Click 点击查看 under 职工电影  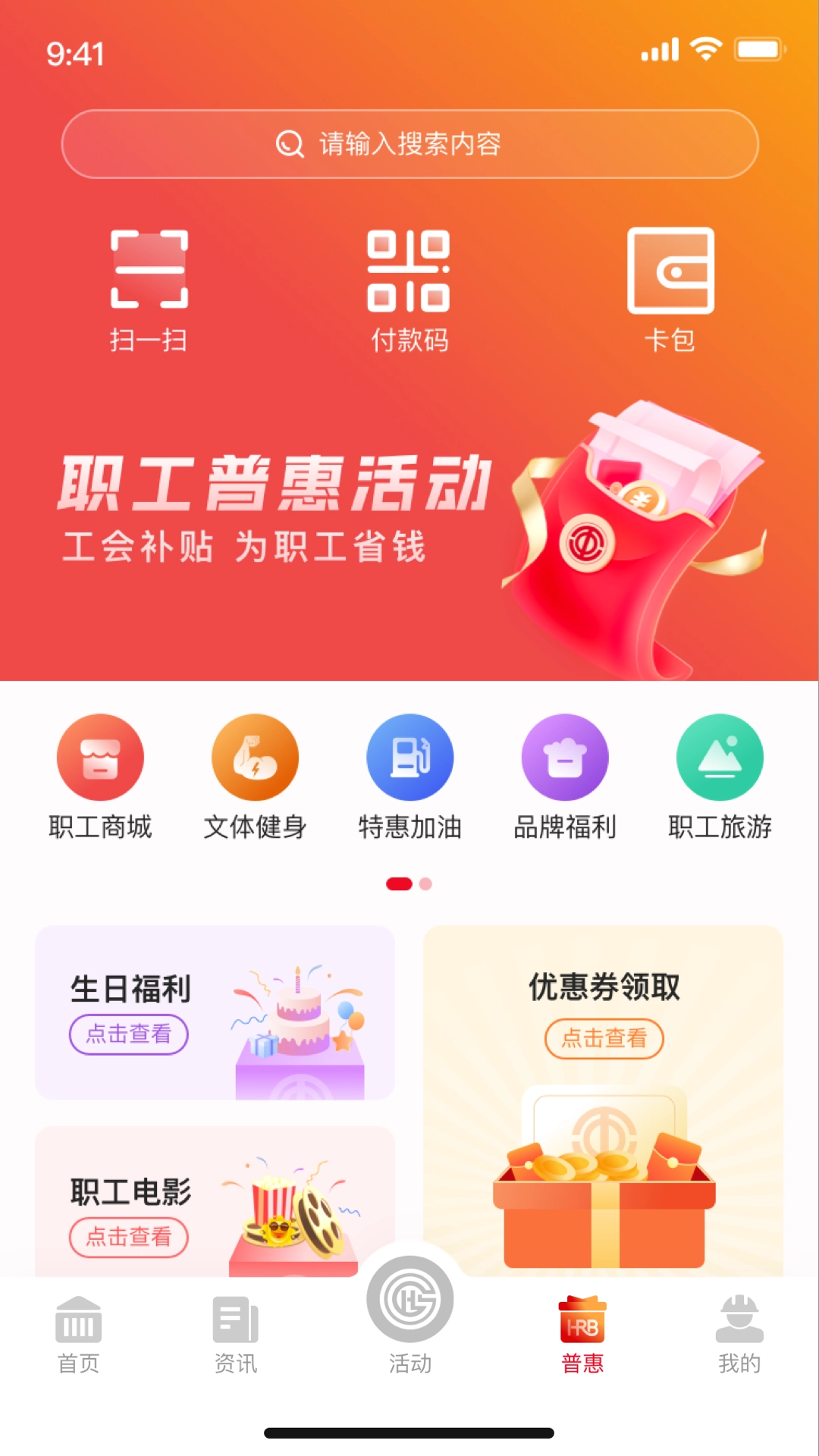128,1236
